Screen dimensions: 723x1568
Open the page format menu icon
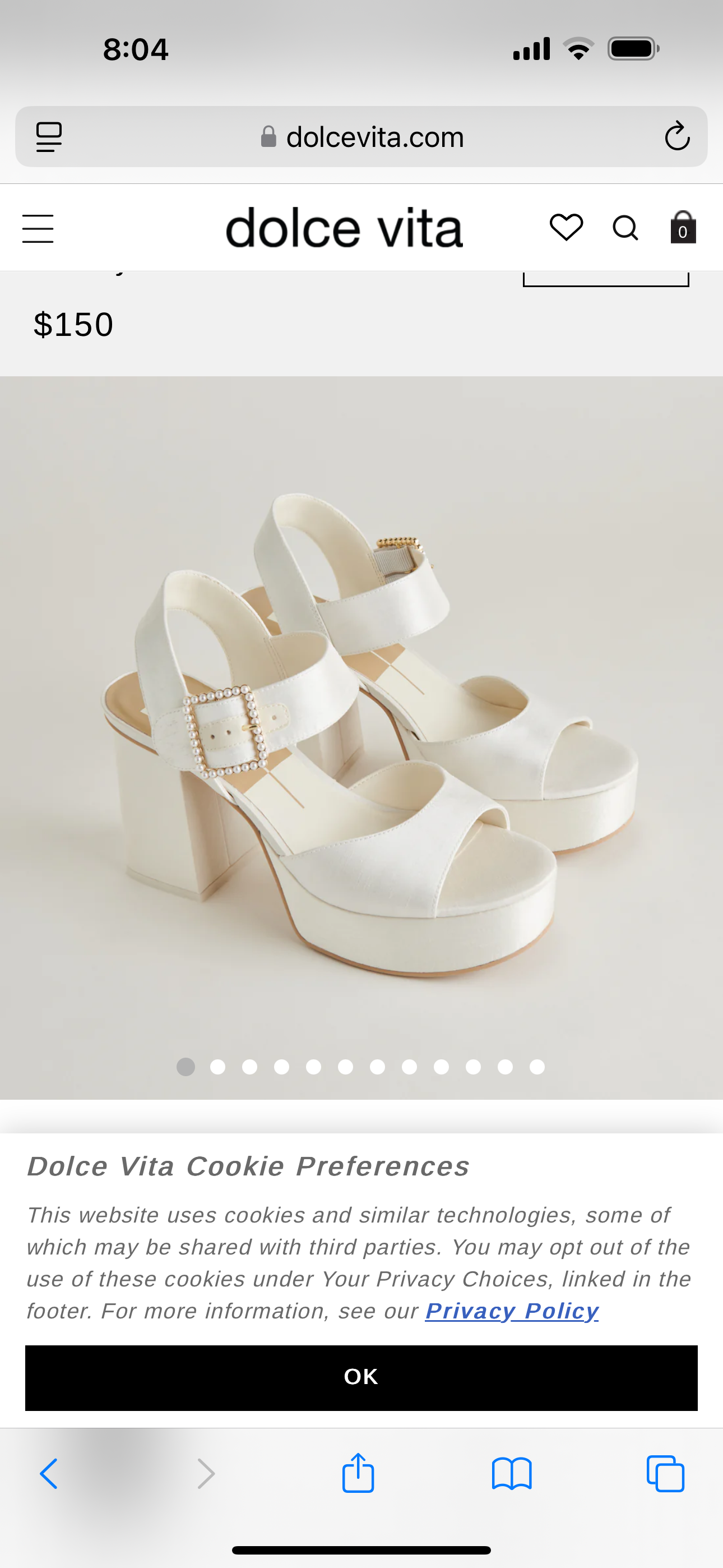pyautogui.click(x=49, y=137)
